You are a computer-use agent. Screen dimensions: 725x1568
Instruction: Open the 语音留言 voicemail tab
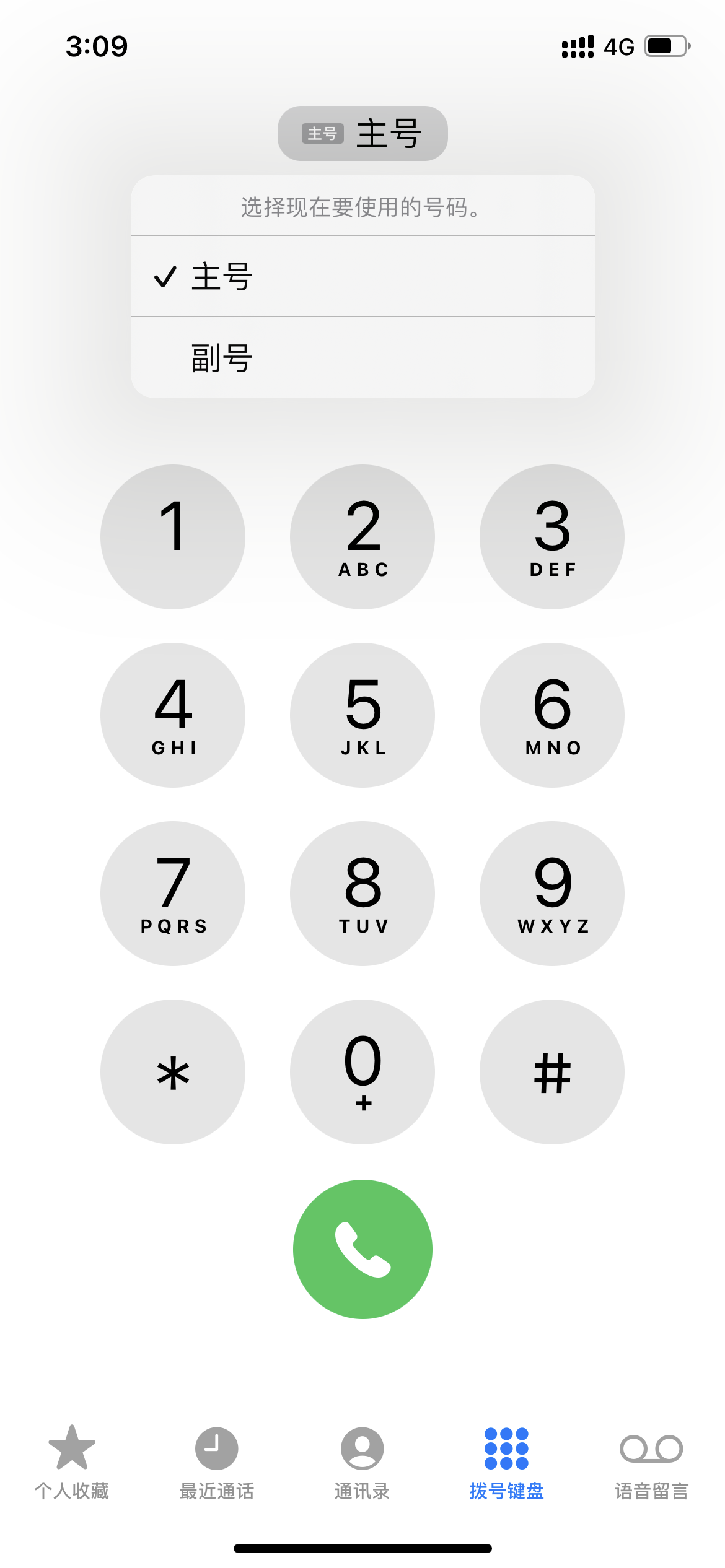651,1461
